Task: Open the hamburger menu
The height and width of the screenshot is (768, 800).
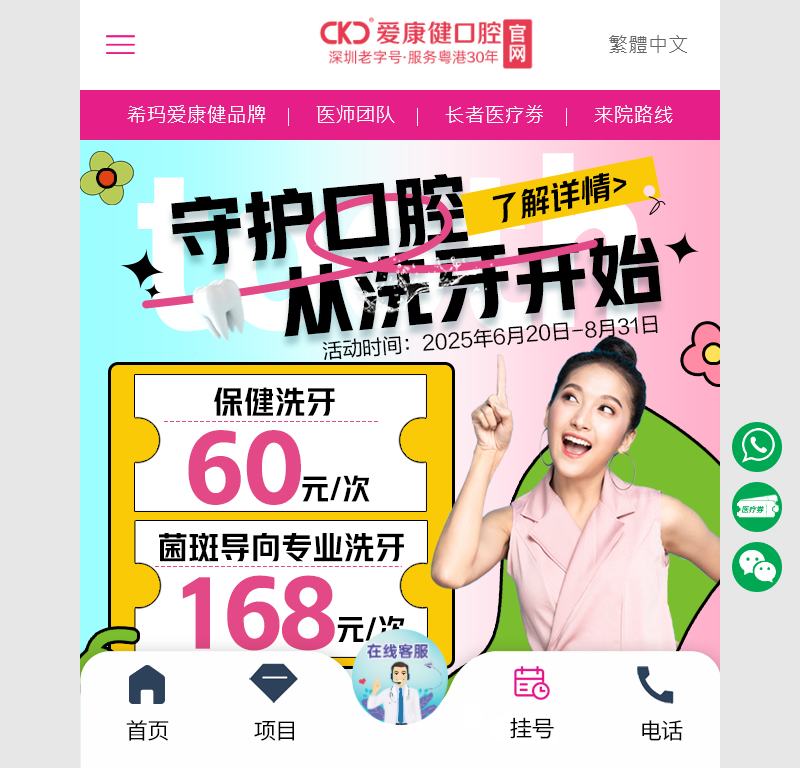Action: point(120,44)
